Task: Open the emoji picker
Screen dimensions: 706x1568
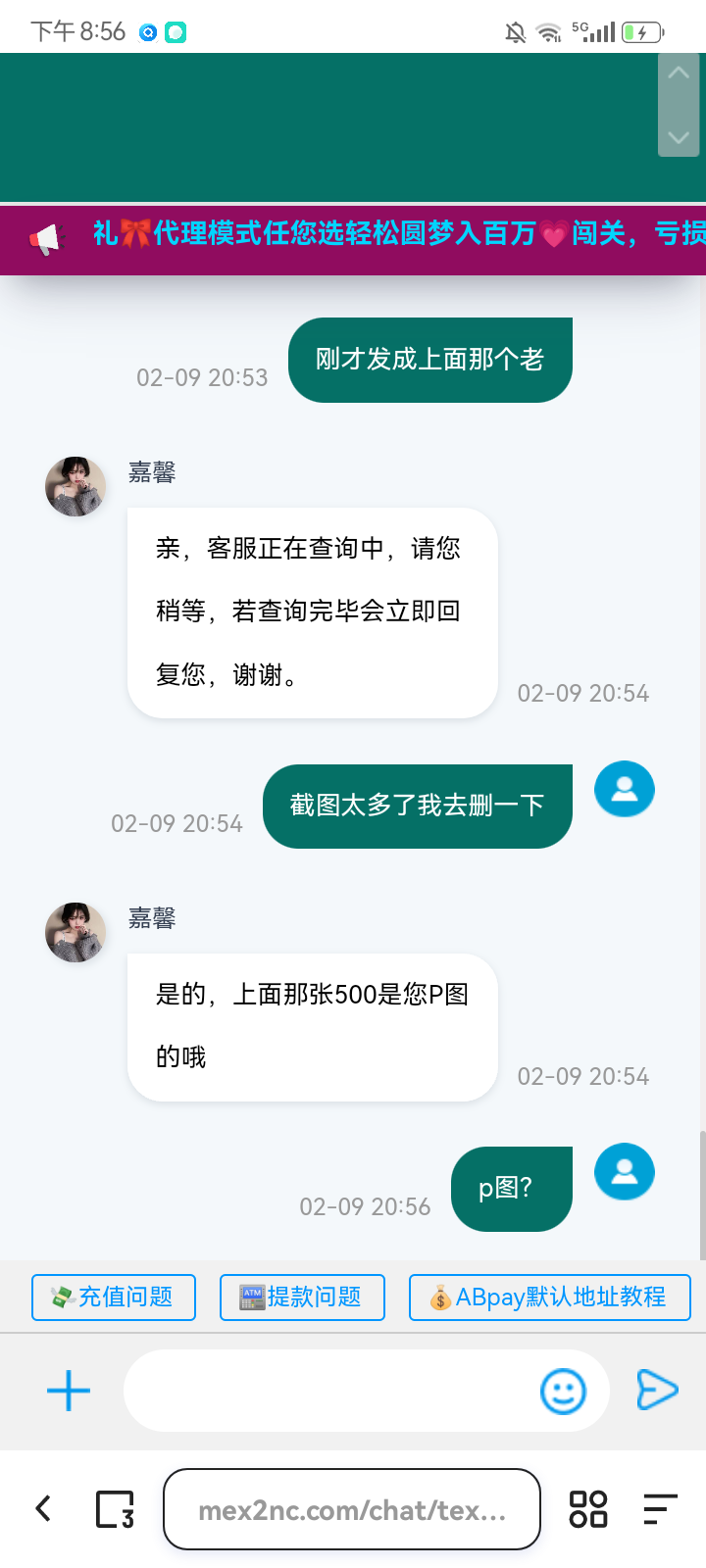Action: click(562, 1391)
